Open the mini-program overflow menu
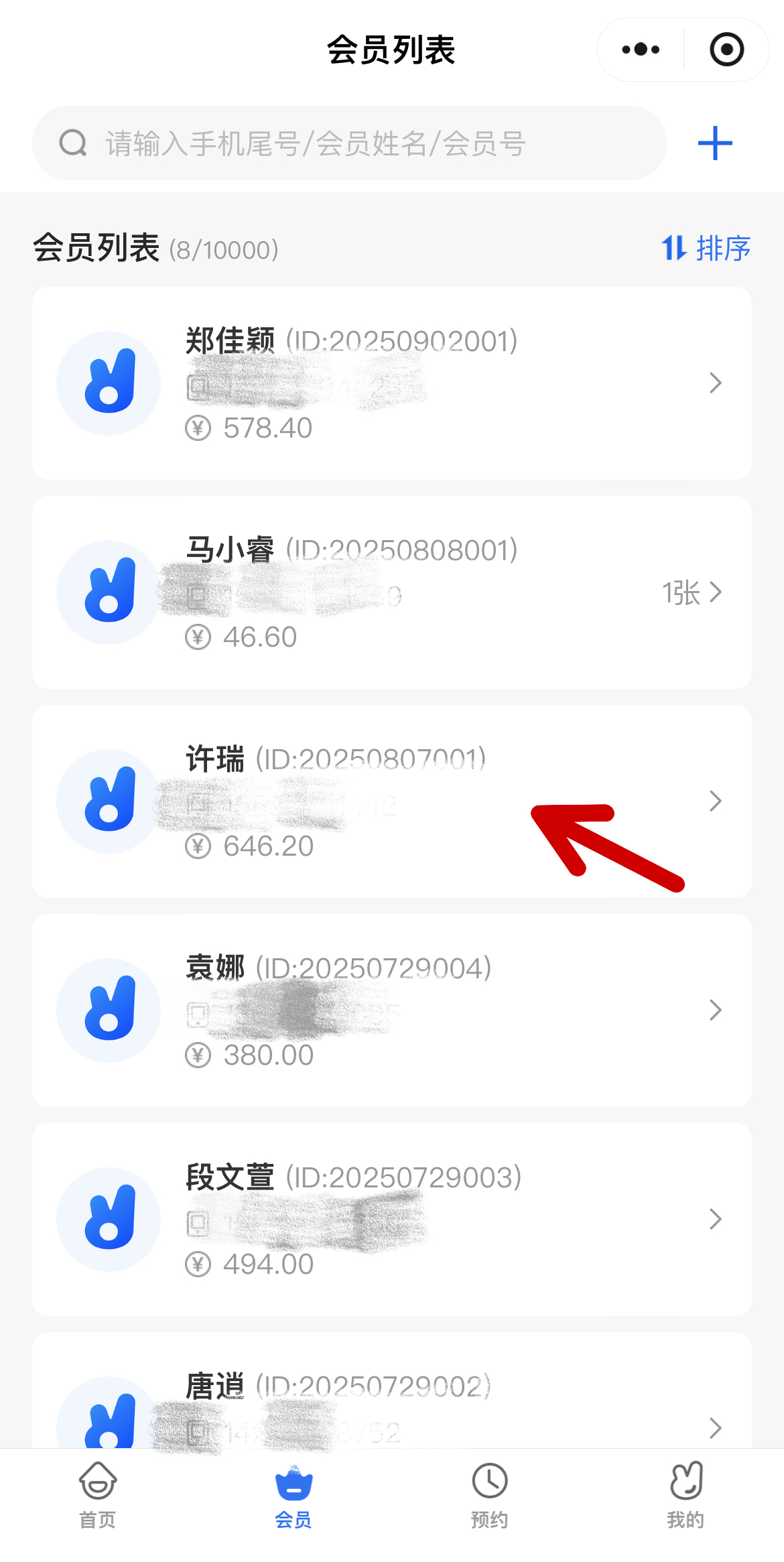Viewport: 784px width, 1562px height. 641,50
